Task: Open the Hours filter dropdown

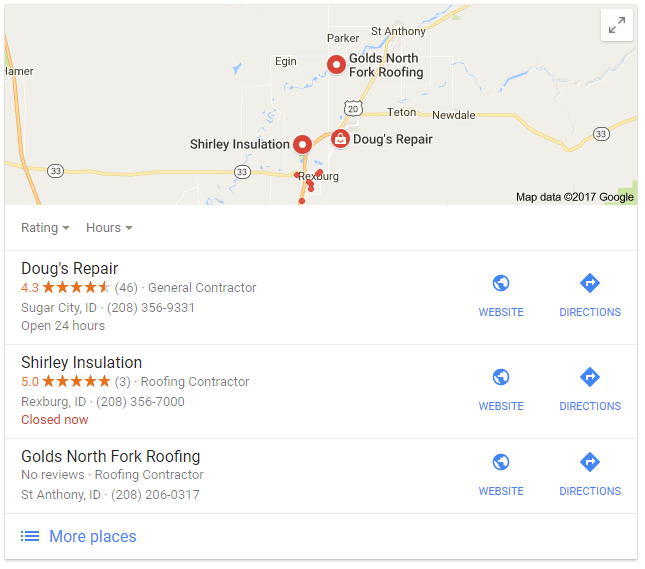Action: click(x=109, y=228)
